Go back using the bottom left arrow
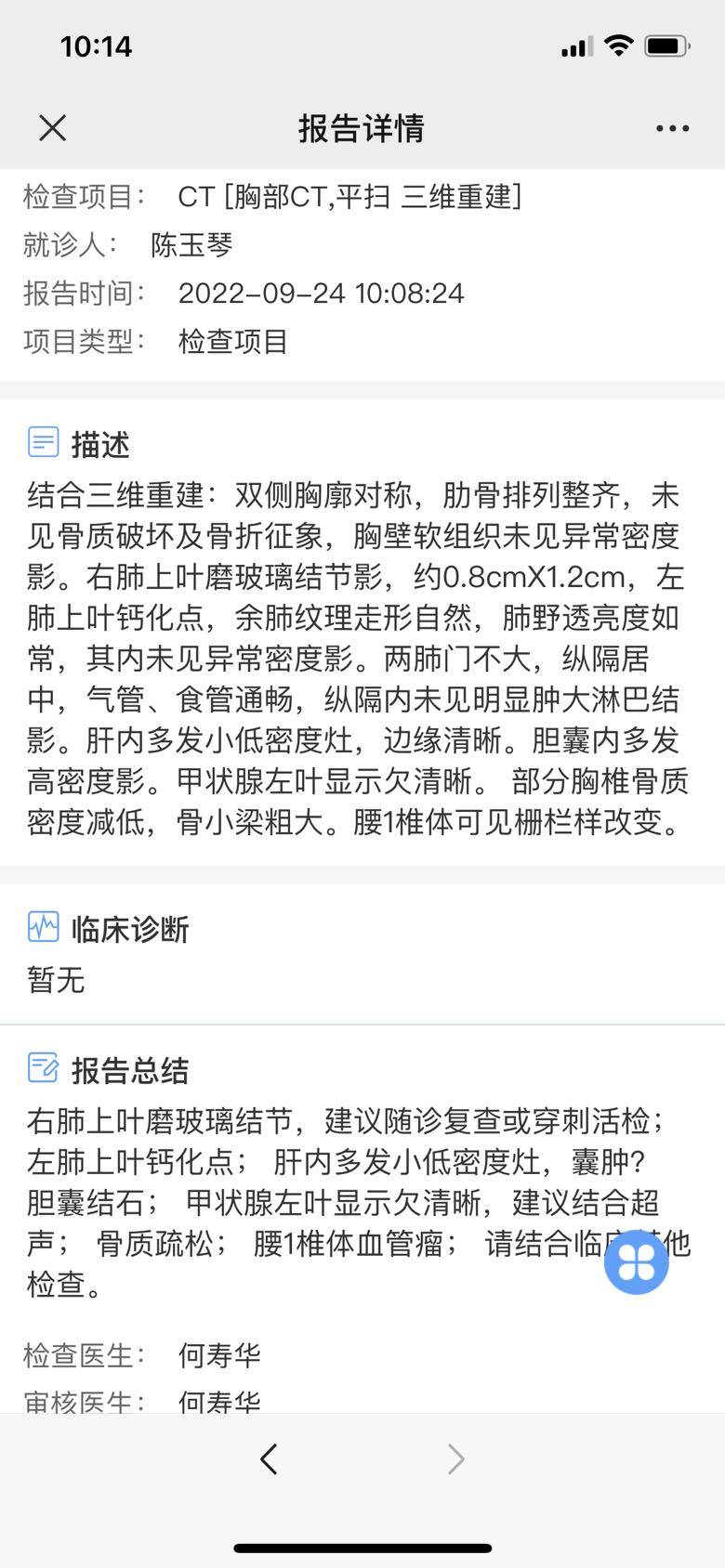 coord(270,1459)
